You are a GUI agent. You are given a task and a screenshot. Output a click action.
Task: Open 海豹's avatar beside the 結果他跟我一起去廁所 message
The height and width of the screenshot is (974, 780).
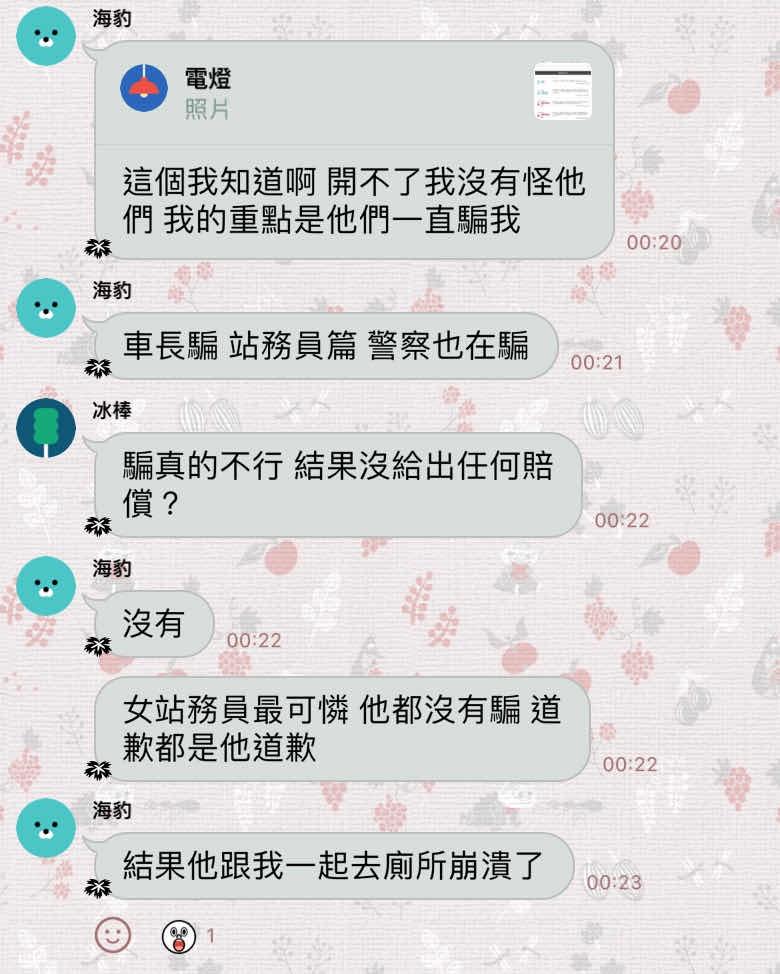coord(46,826)
